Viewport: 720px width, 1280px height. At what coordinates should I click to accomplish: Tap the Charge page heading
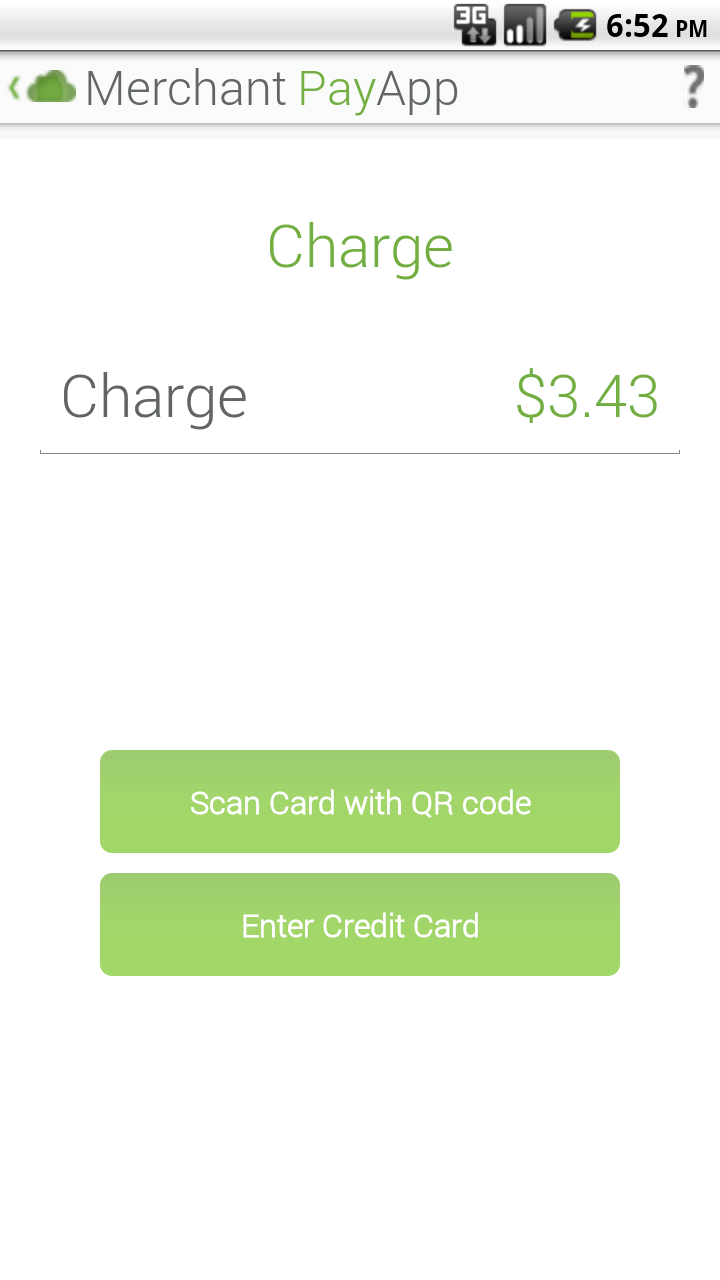[360, 247]
